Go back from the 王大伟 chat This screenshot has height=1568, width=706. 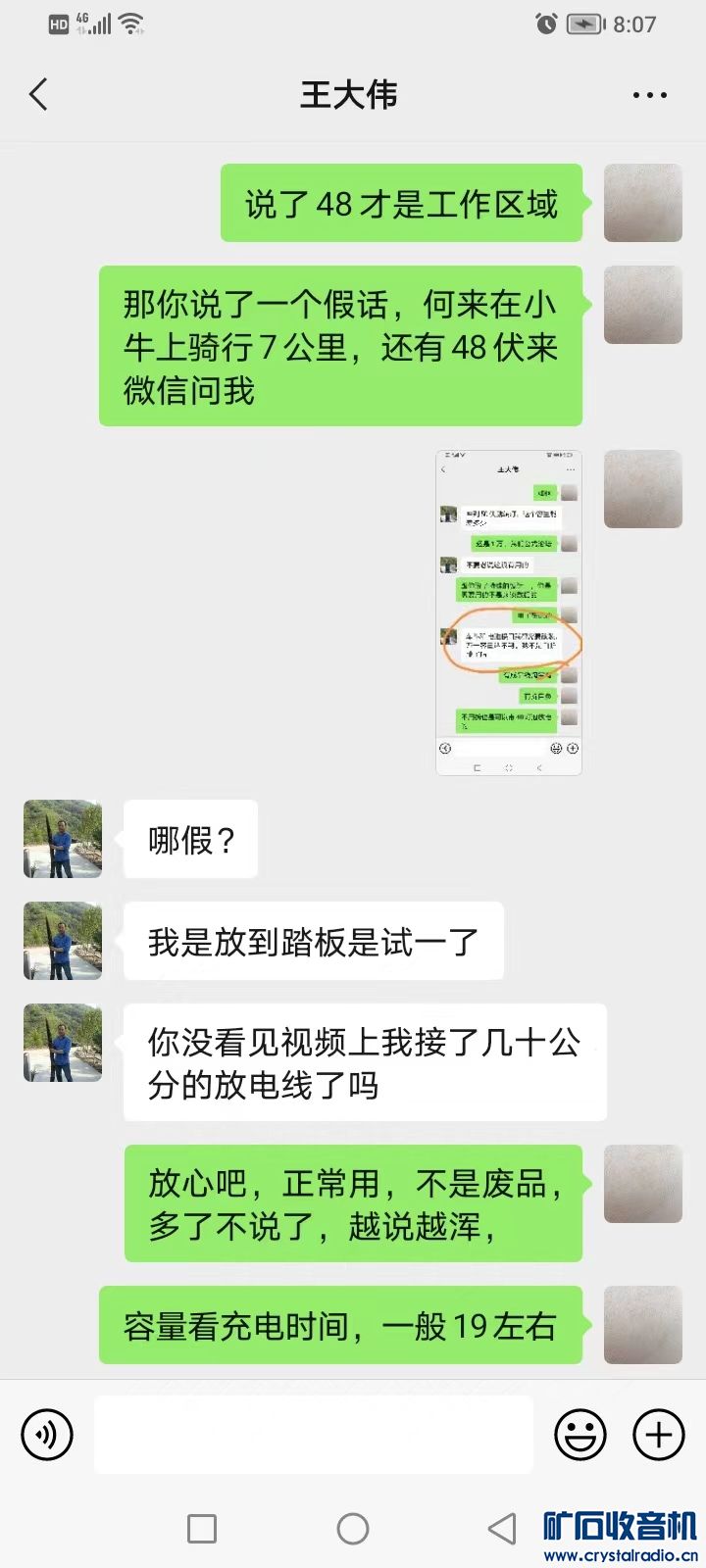click(x=39, y=95)
